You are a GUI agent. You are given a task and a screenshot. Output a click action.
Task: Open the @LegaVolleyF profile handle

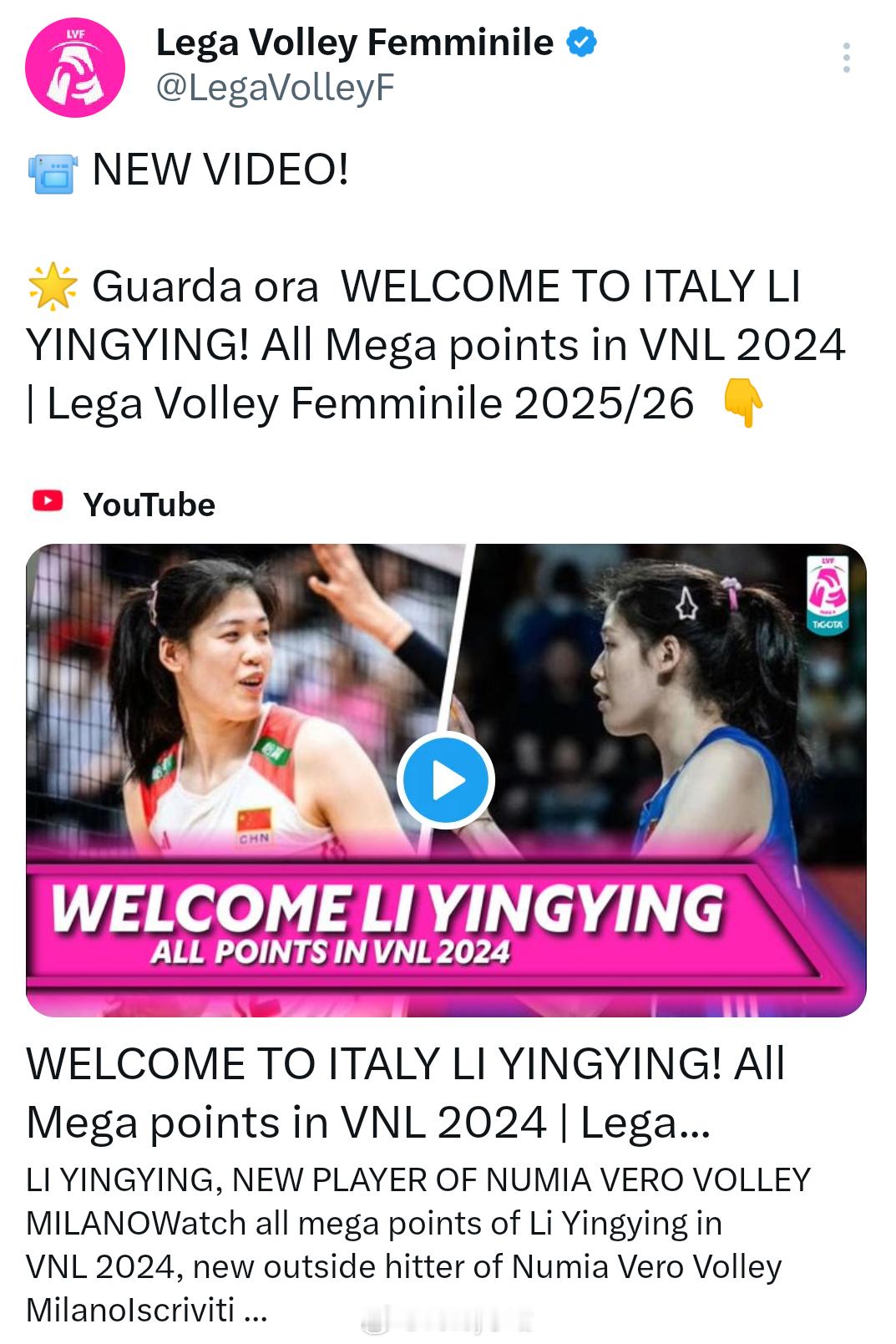(x=275, y=86)
